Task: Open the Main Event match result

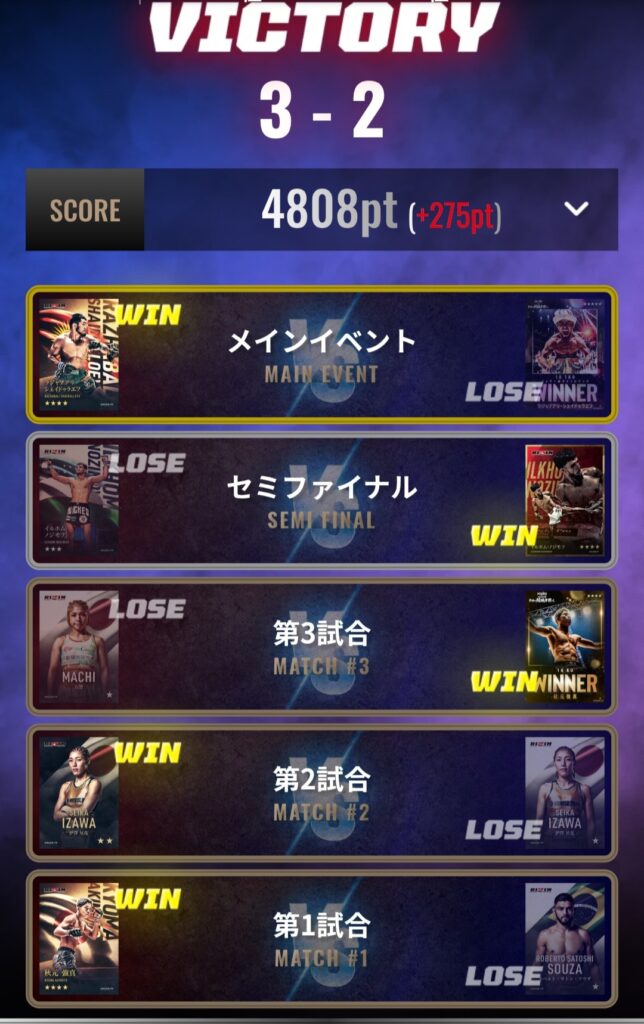Action: click(322, 355)
